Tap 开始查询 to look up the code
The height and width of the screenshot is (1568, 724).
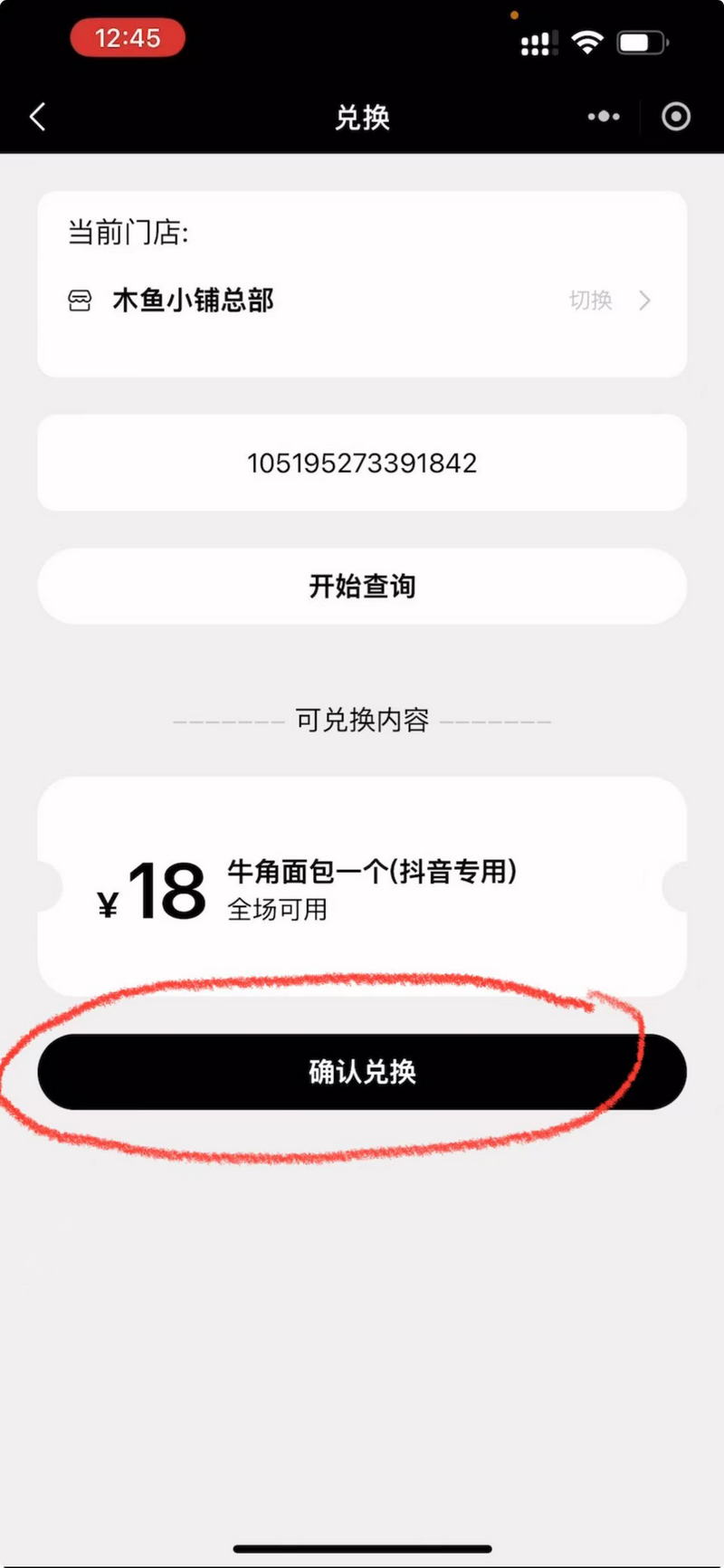(x=362, y=586)
